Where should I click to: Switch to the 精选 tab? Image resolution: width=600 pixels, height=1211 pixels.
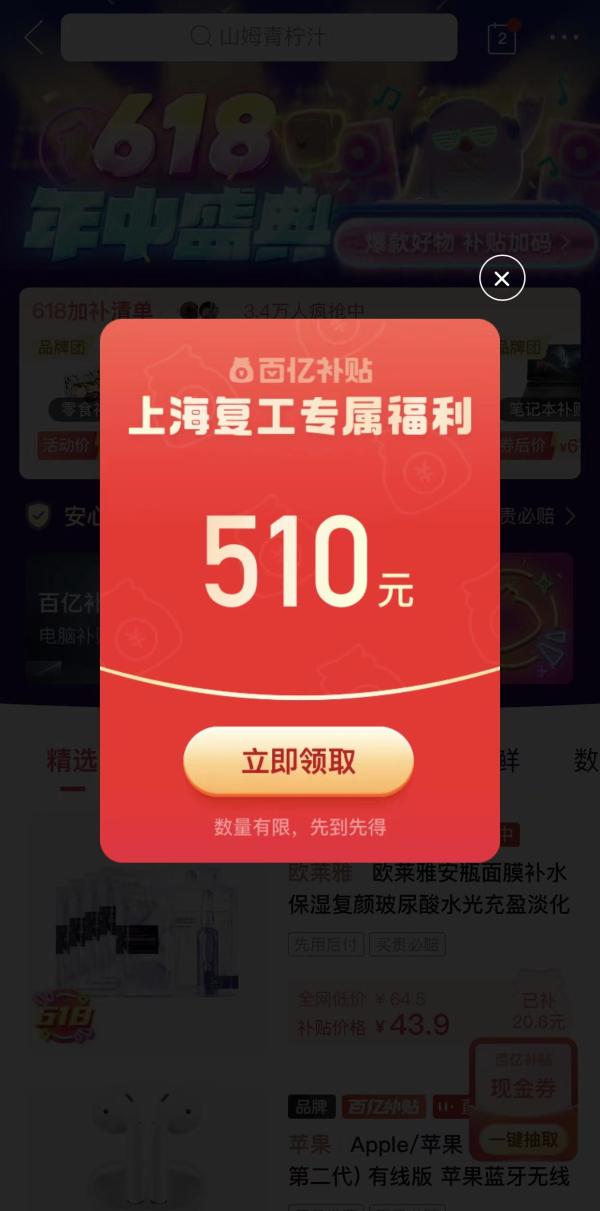click(x=72, y=761)
